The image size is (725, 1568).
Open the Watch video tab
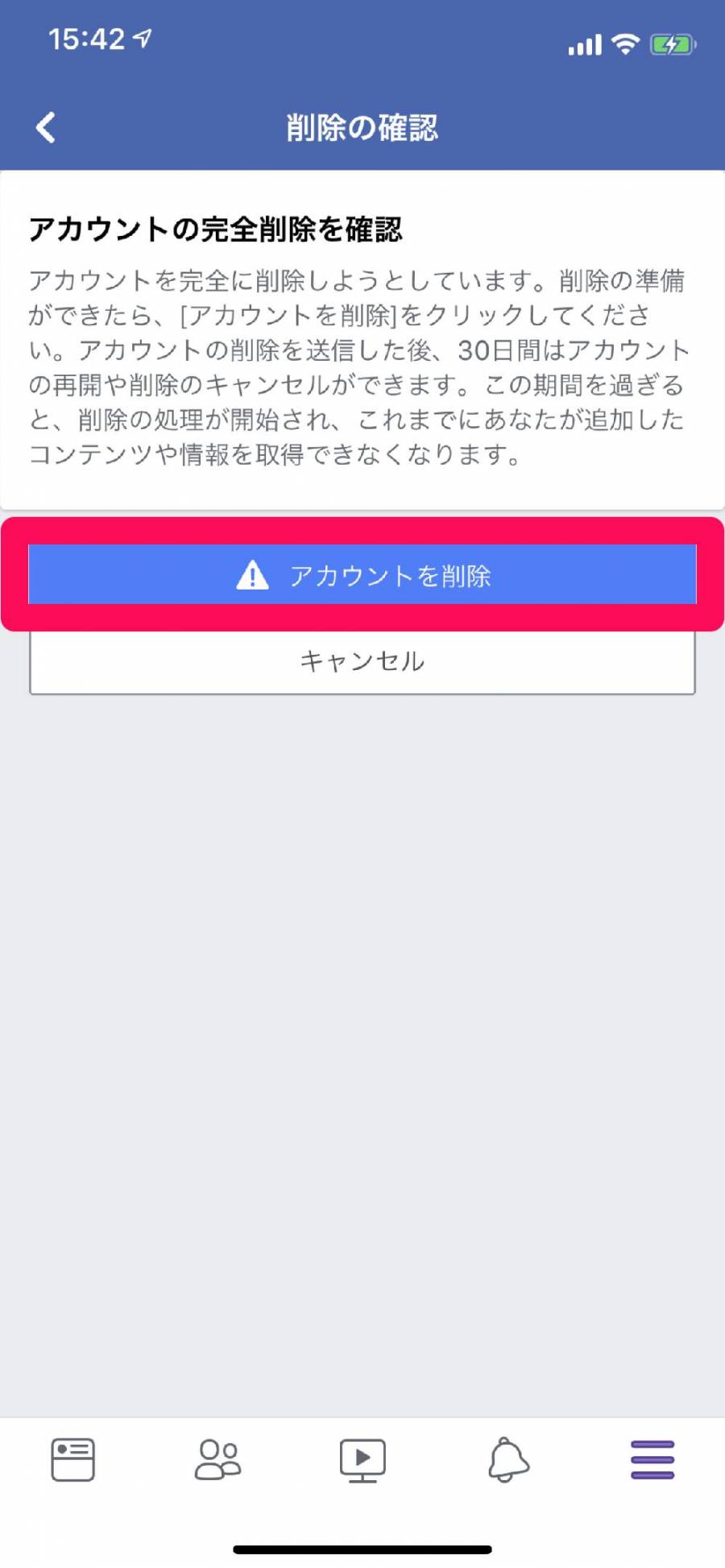(362, 1460)
